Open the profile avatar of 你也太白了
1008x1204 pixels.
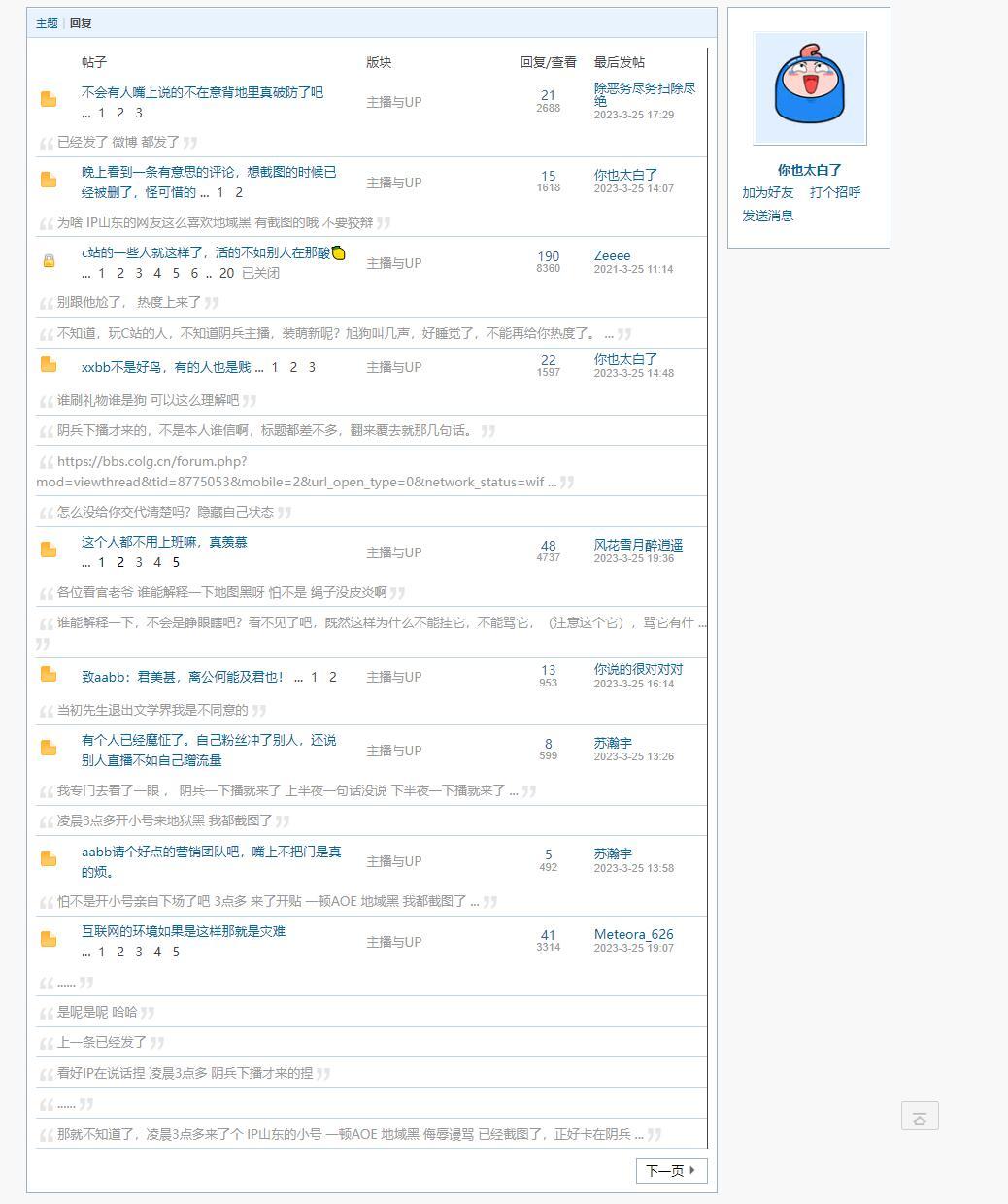[x=810, y=87]
